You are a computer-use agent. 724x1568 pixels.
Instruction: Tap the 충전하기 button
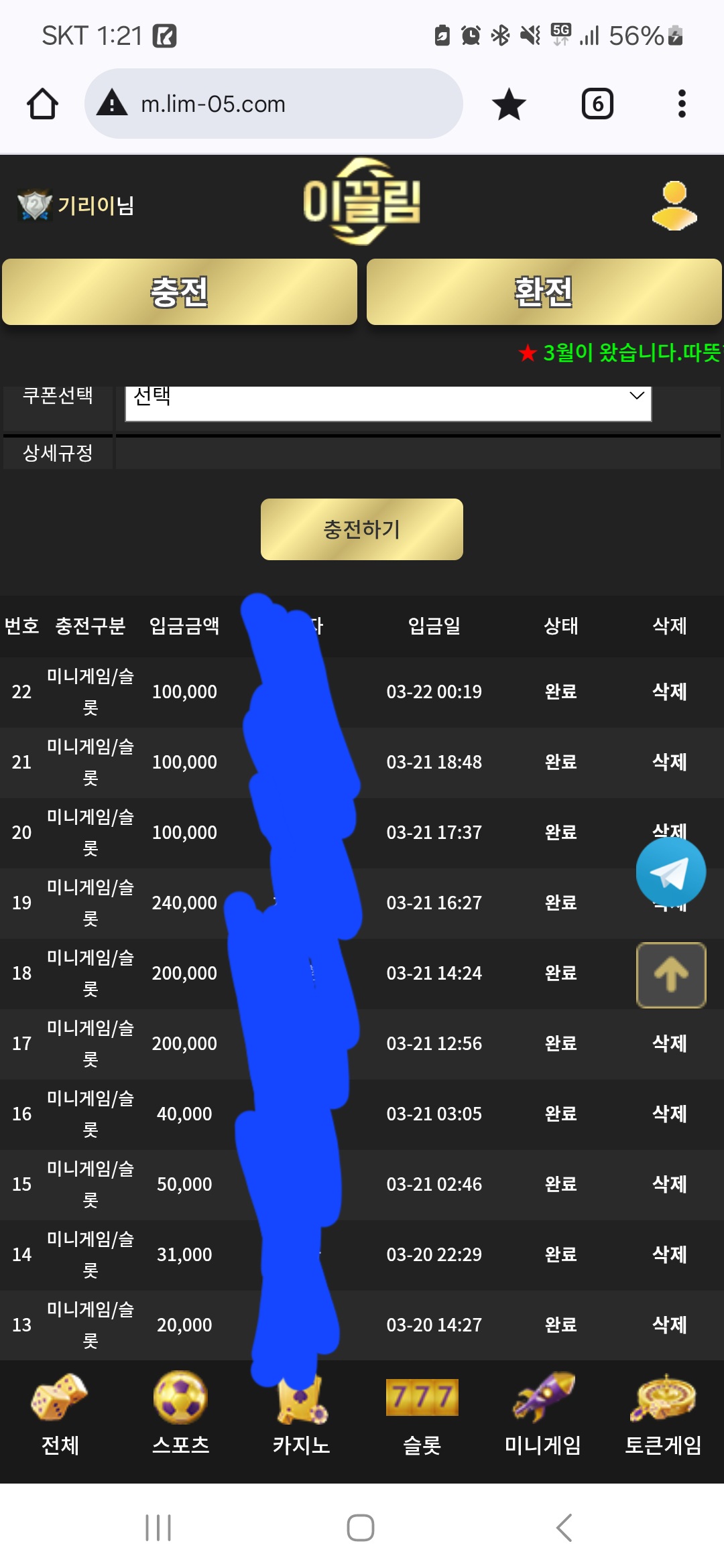(x=361, y=529)
